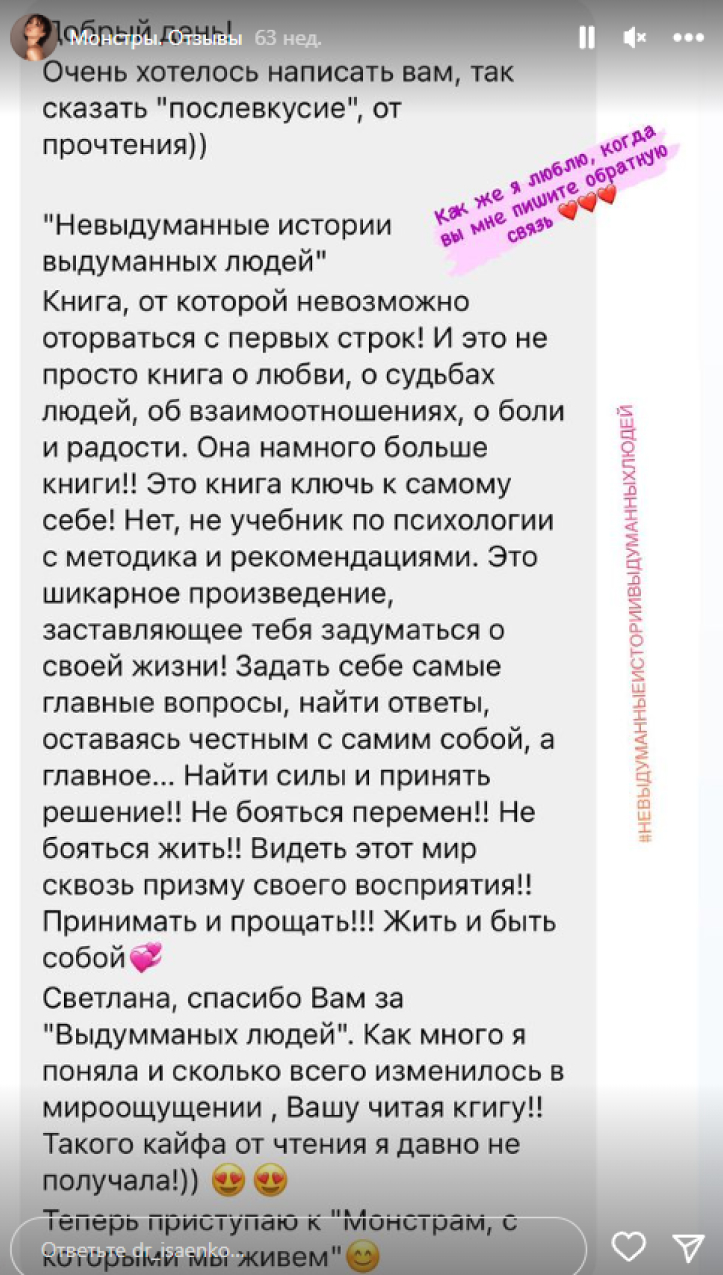Share the story via the paper plane icon
This screenshot has width=723, height=1275.
coord(688,1246)
